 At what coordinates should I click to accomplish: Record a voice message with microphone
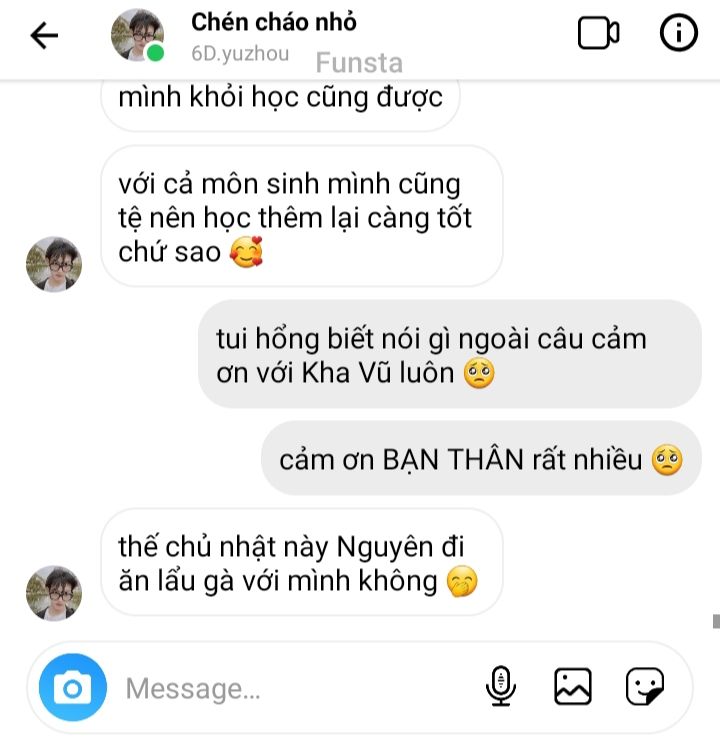(x=500, y=686)
